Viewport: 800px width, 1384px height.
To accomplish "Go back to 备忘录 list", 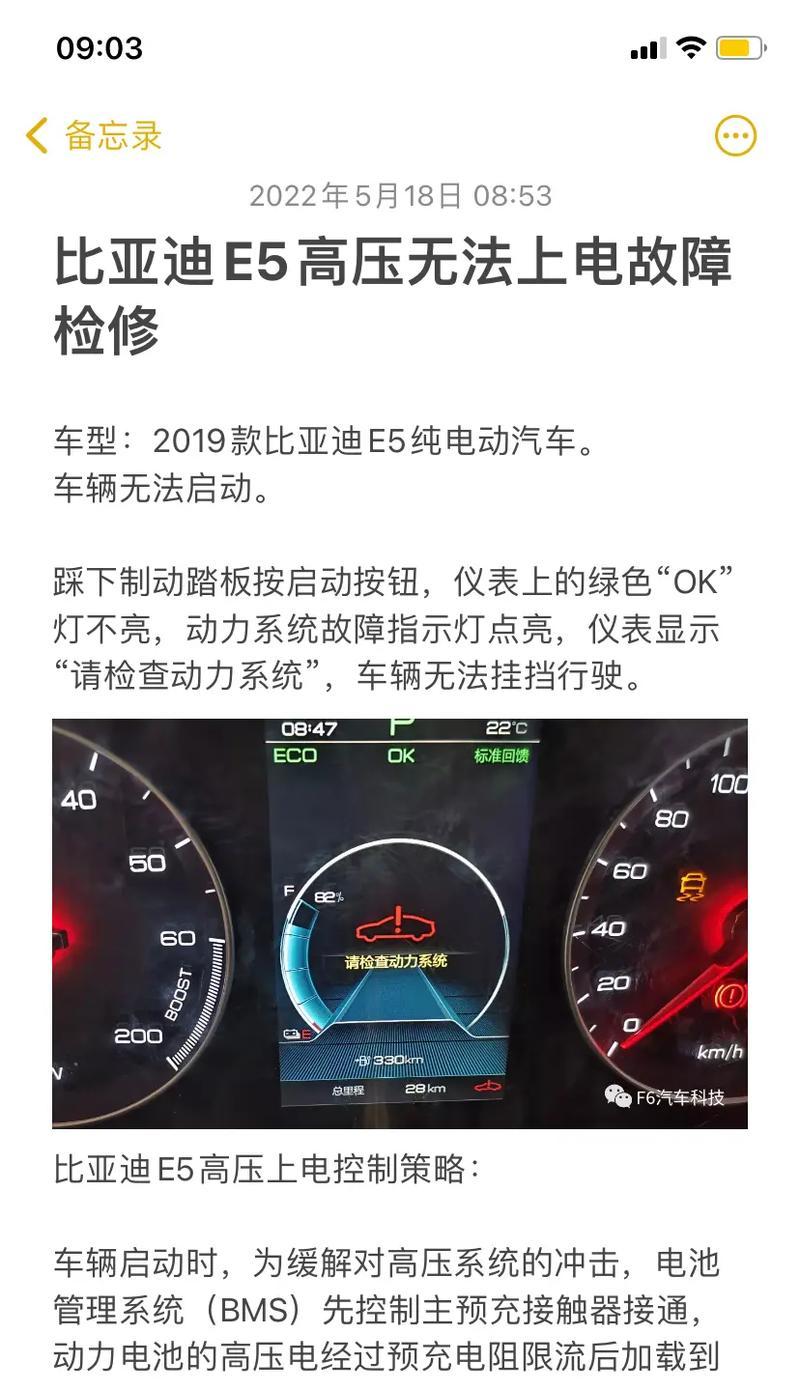I will click(x=93, y=136).
